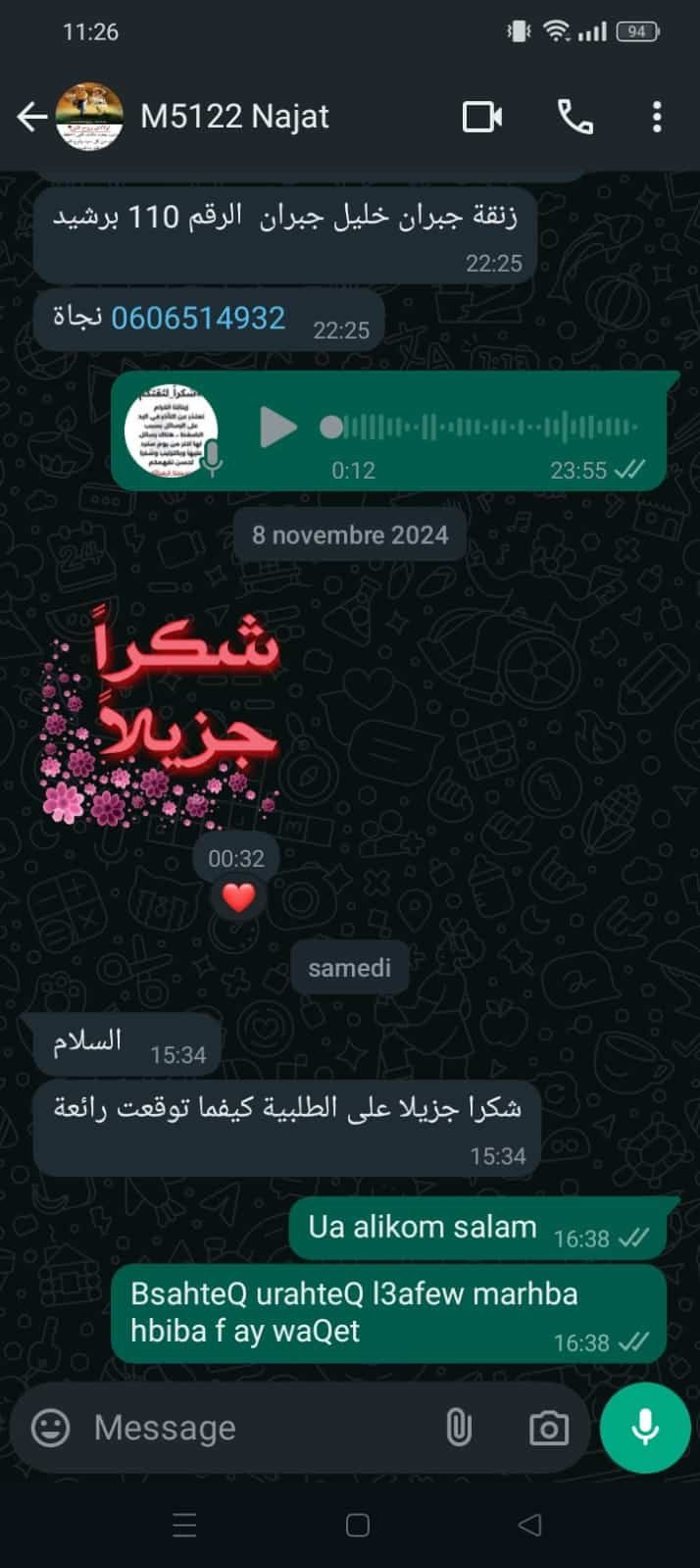The height and width of the screenshot is (1568, 700).
Task: Start a video call with Najat
Action: tap(482, 117)
